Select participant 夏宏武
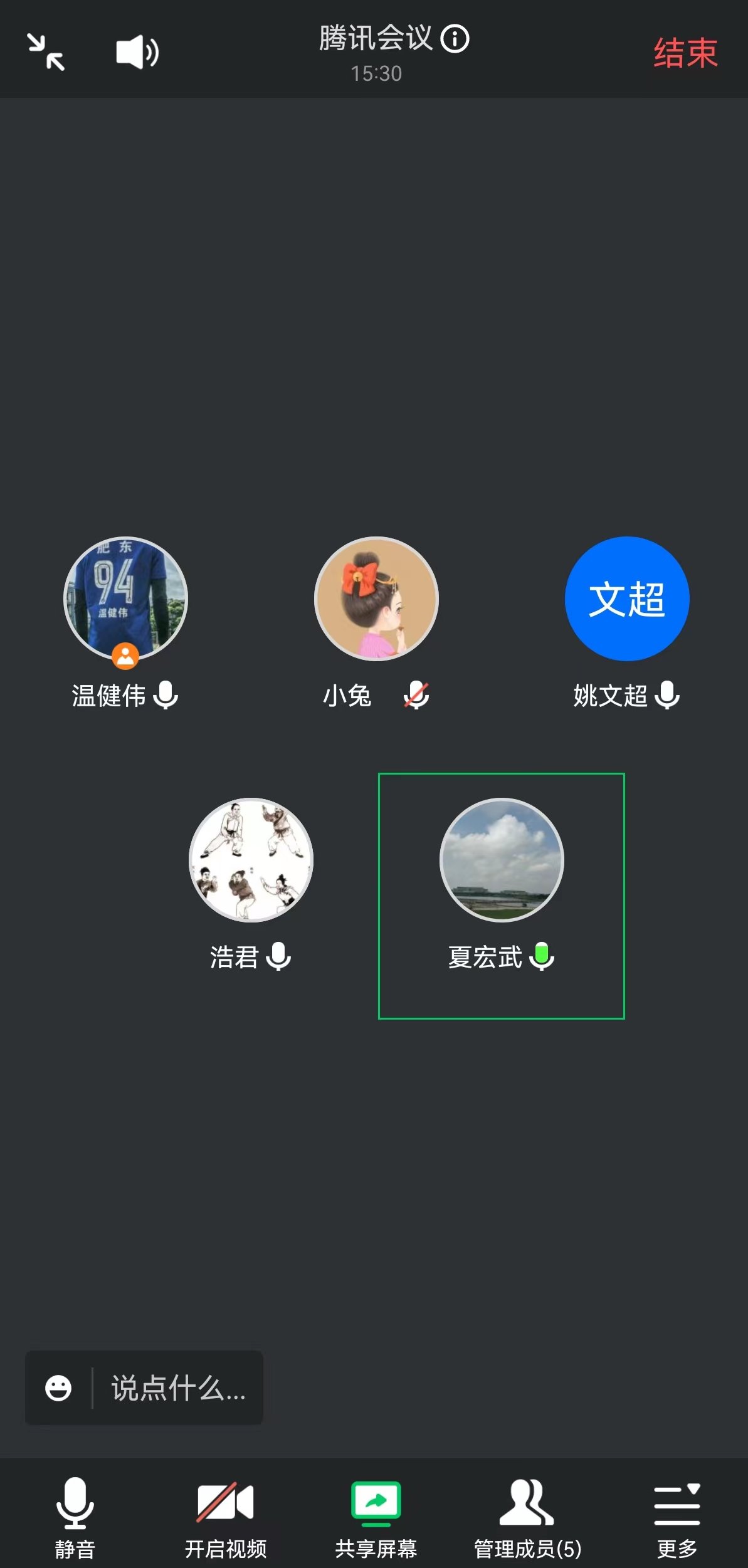The width and height of the screenshot is (748, 1568). coord(502,860)
